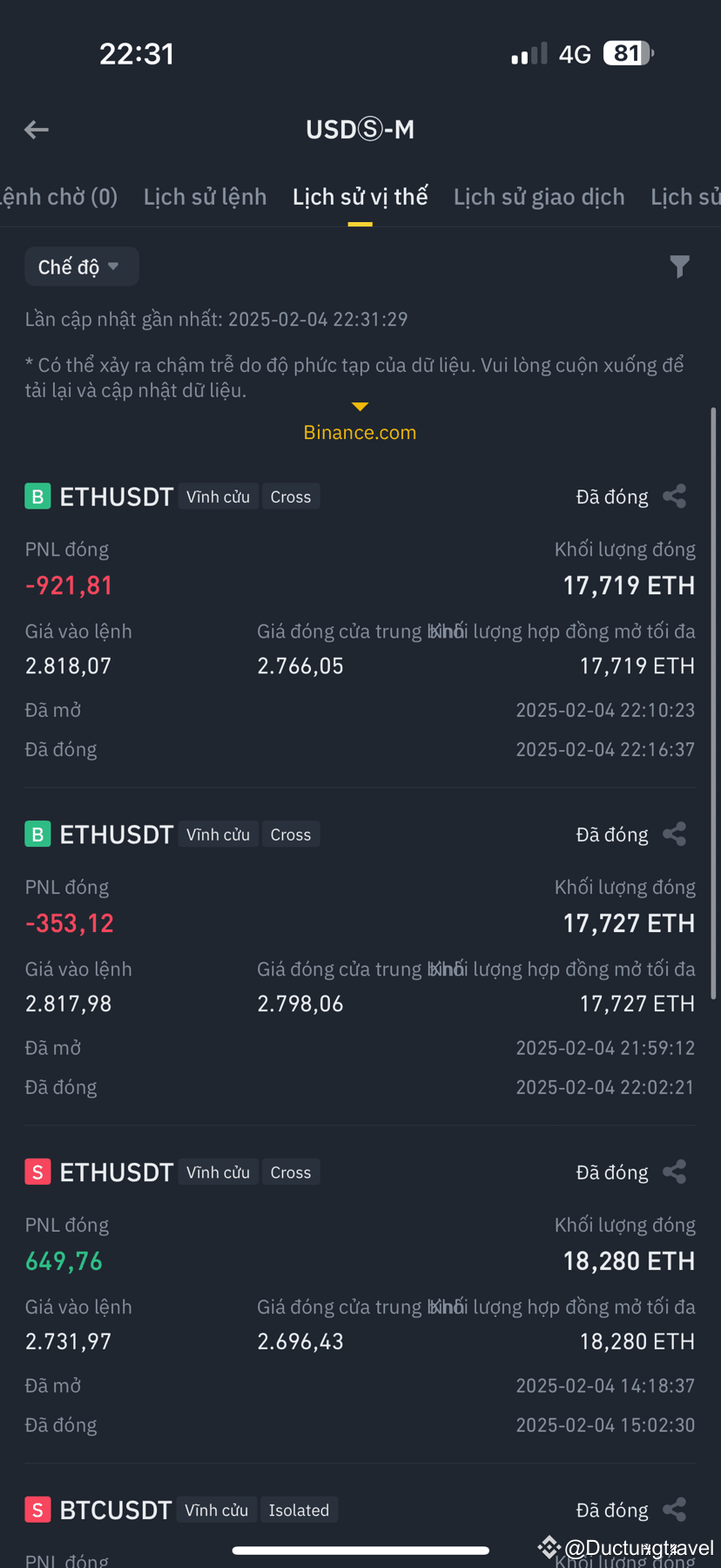Tap the share icon on second ETHUSDT position
Screen dimensions: 721x1568
coord(675,833)
